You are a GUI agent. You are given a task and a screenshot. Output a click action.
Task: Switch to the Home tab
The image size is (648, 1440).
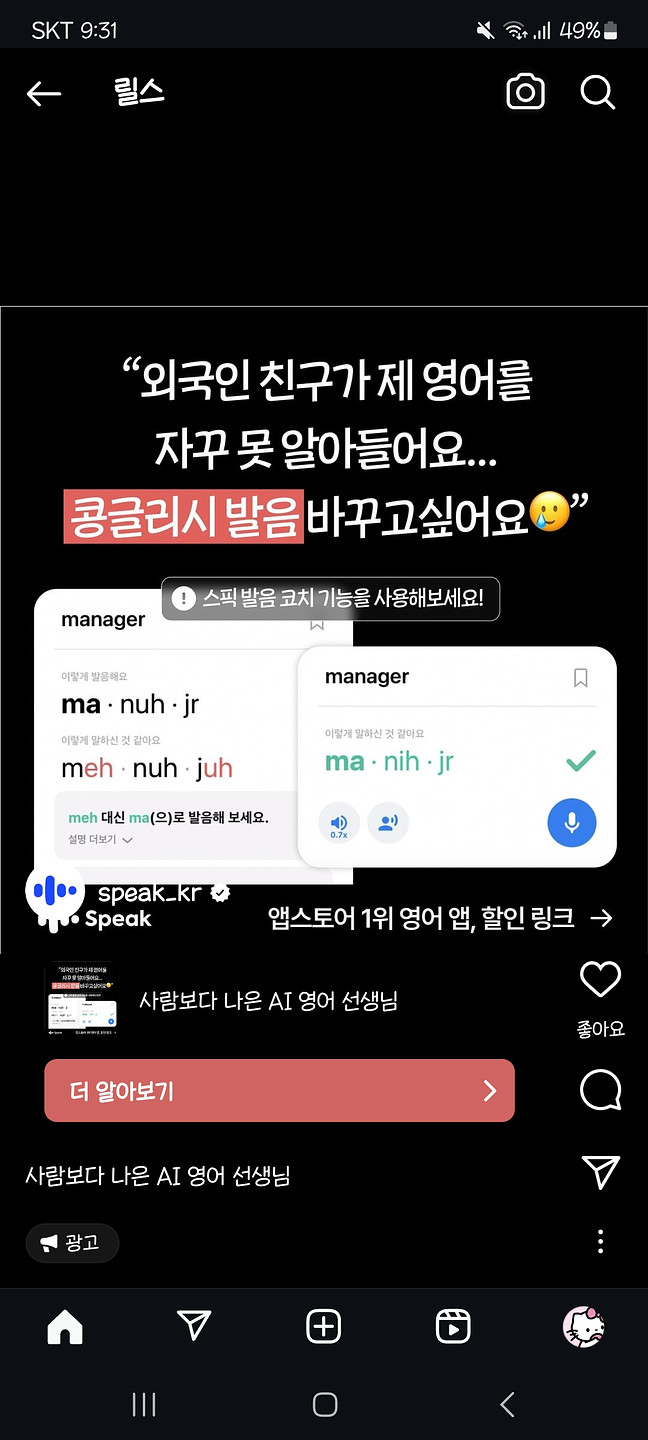point(65,1327)
